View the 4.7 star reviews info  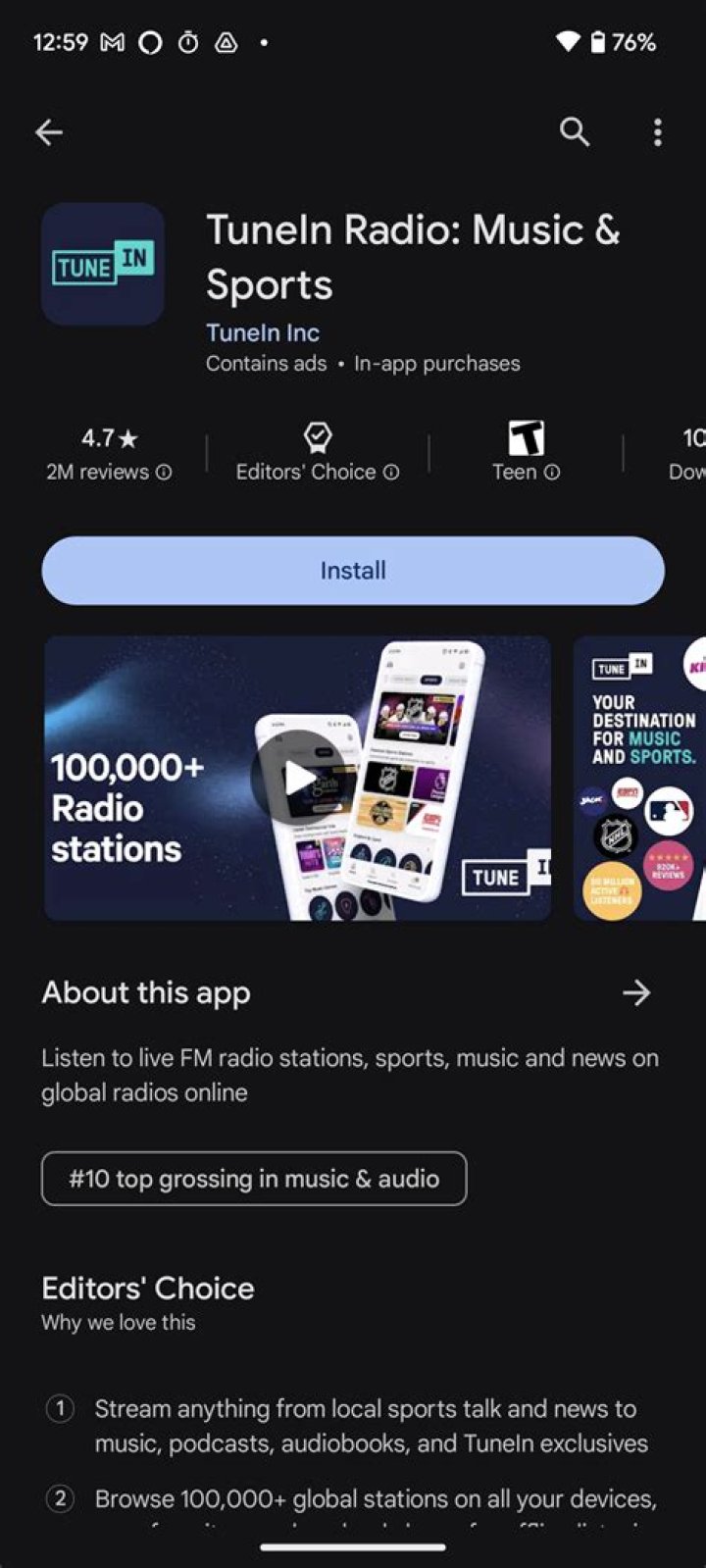coord(109,454)
